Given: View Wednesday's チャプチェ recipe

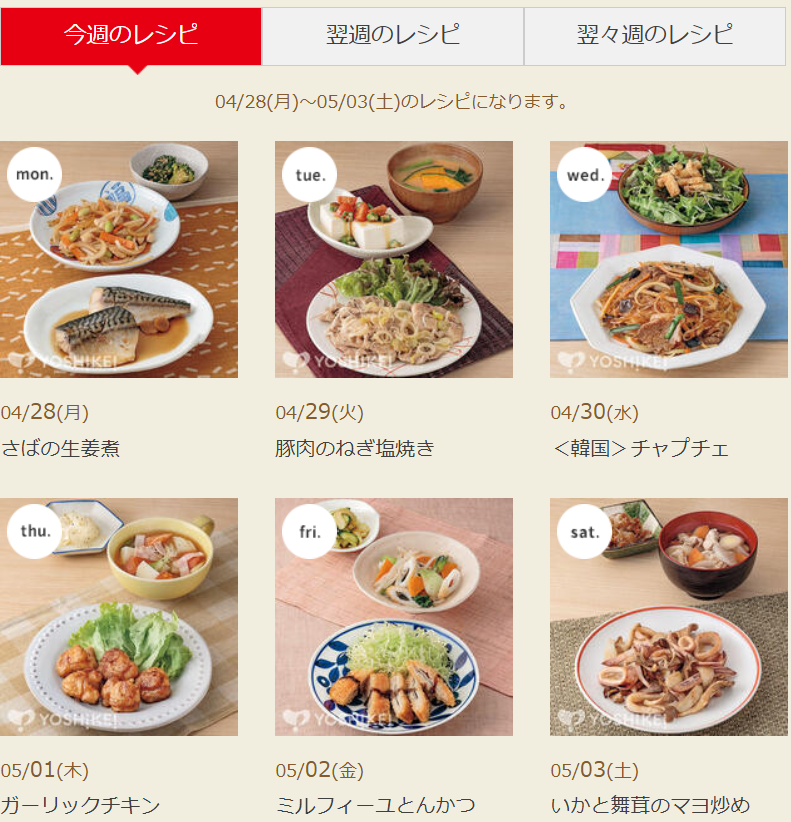Looking at the screenshot, I should [668, 260].
